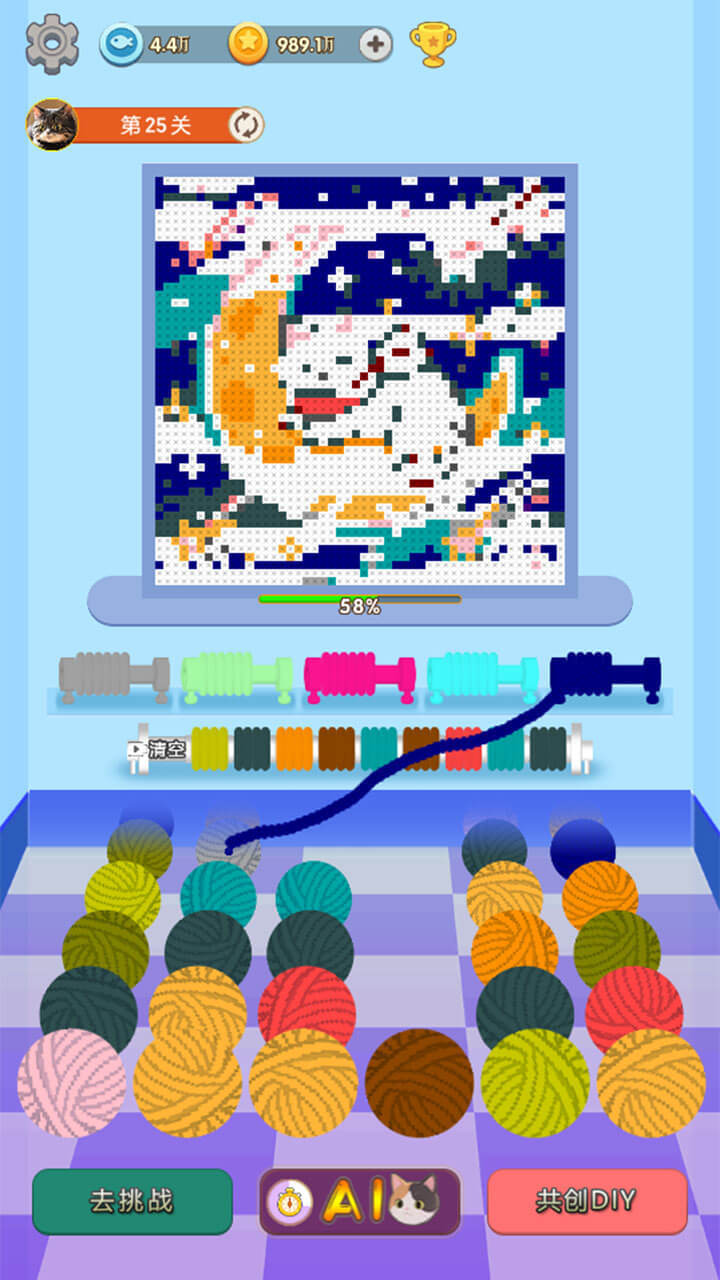
Task: Open the trophy leaderboard
Action: click(x=433, y=45)
